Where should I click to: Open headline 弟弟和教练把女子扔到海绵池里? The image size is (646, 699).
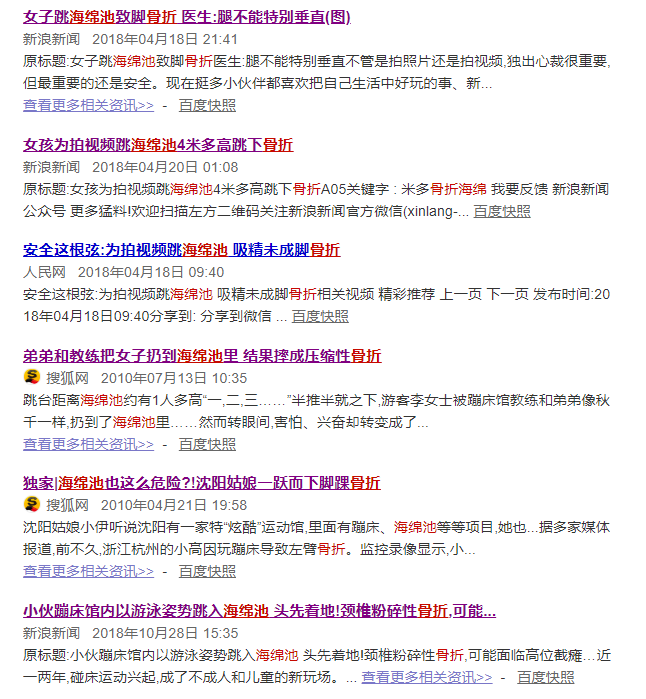(x=202, y=355)
